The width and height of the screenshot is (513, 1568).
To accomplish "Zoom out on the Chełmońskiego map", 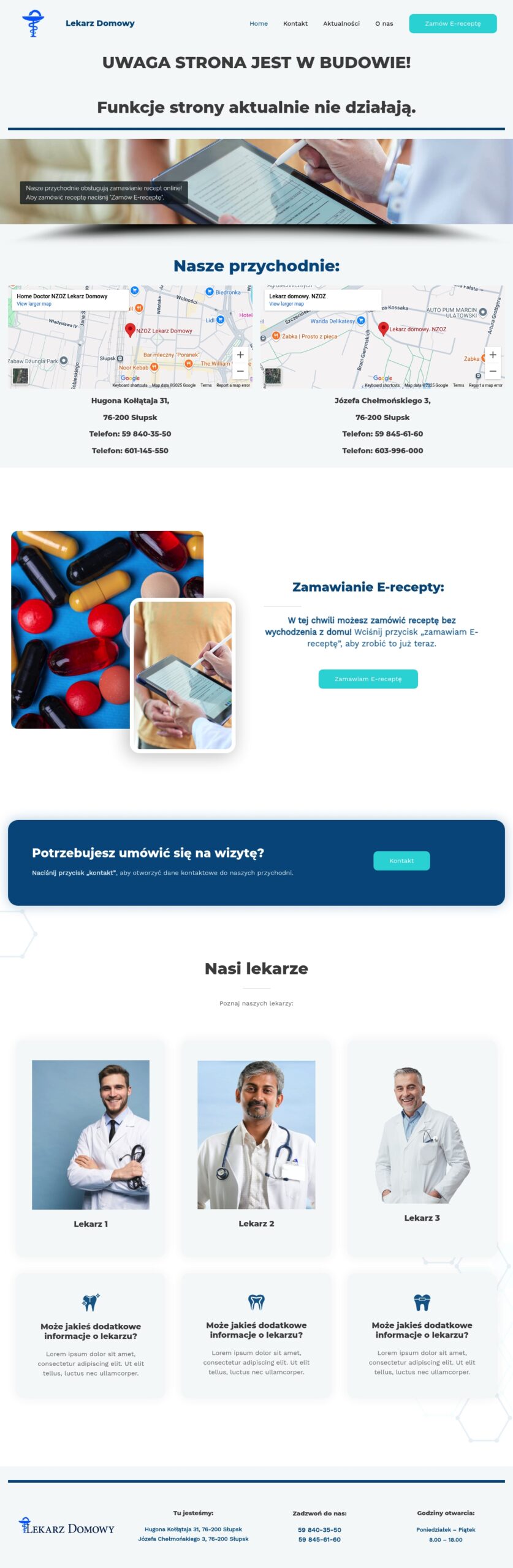I will pyautogui.click(x=492, y=371).
